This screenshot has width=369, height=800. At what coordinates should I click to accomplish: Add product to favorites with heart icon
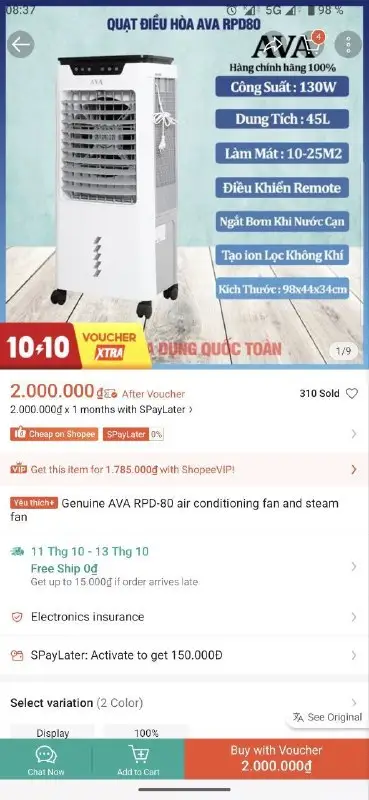point(352,393)
